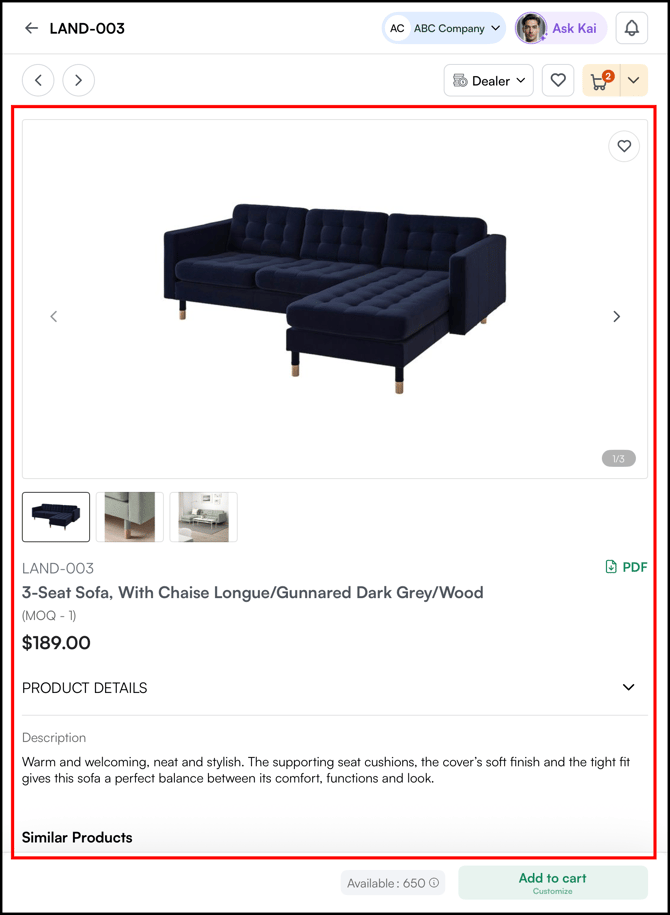Screen dimensions: 670x915
Task: Open wishlist from the toolbar heart
Action: pyautogui.click(x=558, y=80)
